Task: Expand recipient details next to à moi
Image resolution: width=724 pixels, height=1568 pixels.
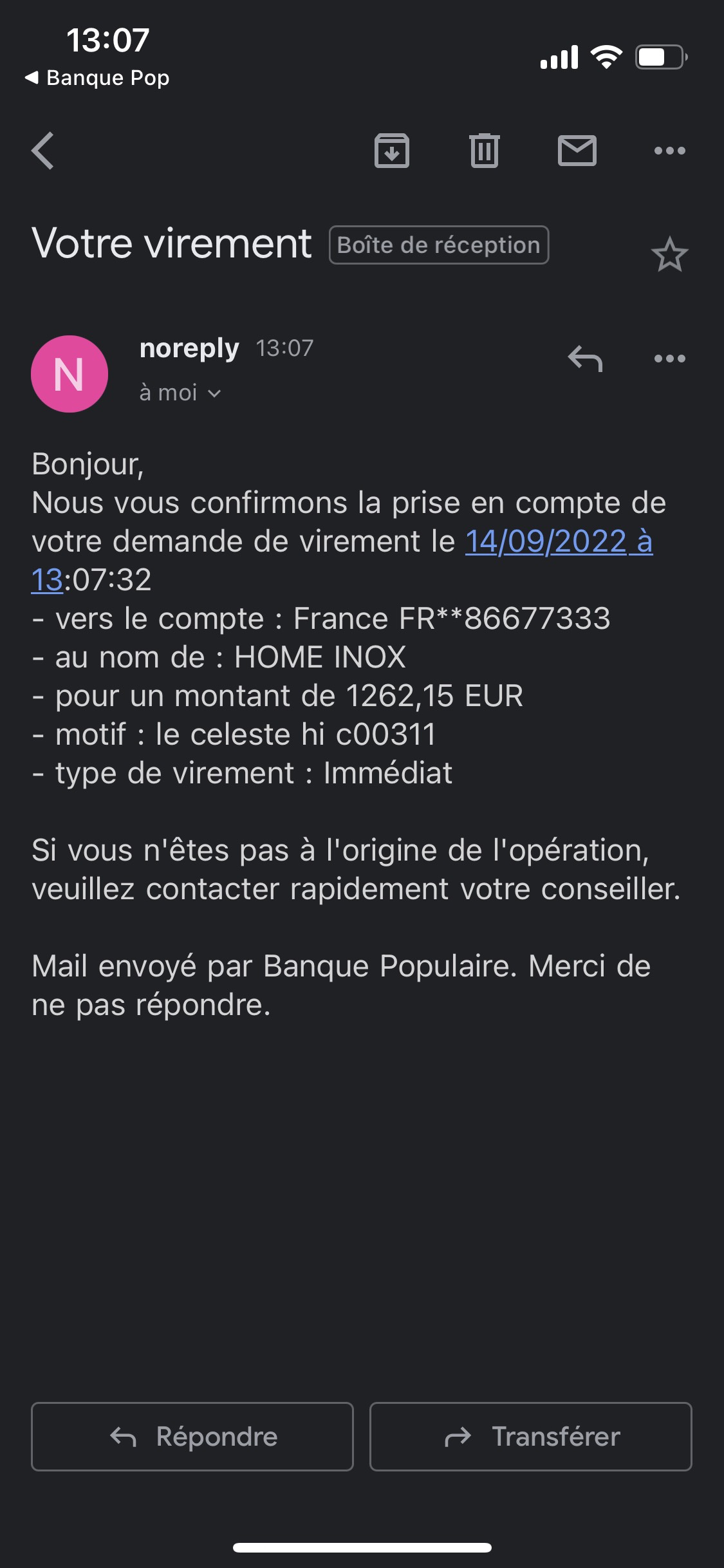Action: [215, 393]
